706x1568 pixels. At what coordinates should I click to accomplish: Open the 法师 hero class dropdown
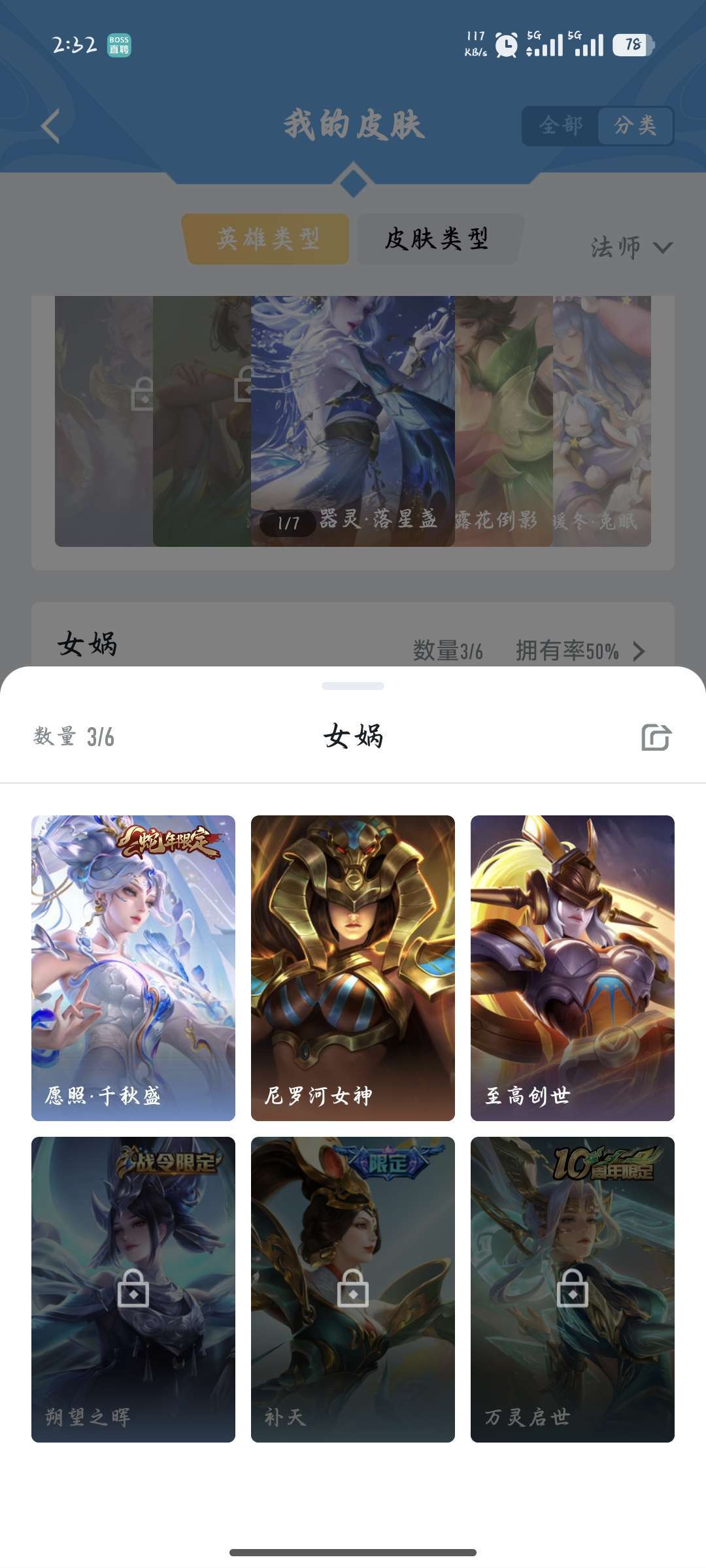click(629, 246)
